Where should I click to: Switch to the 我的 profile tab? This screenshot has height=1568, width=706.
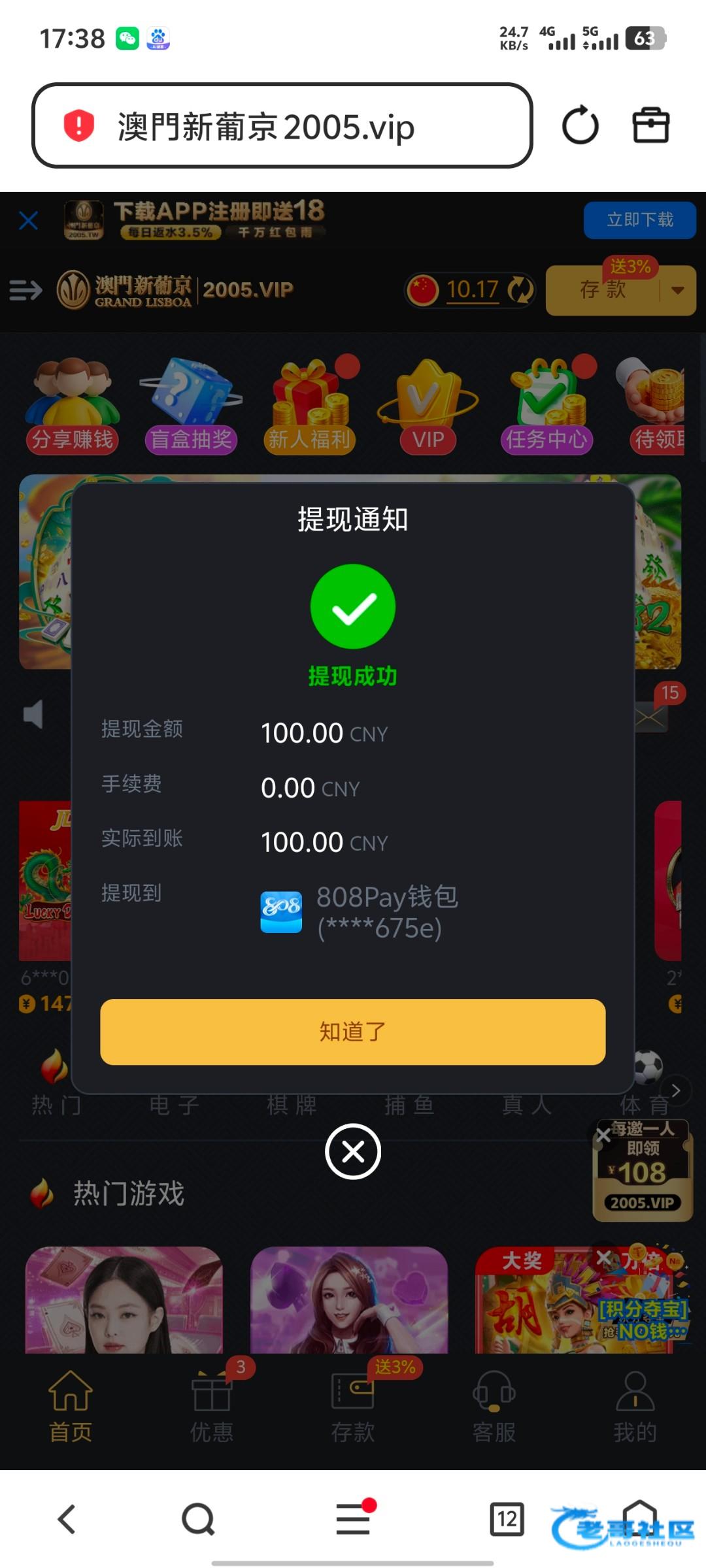coord(635,1405)
